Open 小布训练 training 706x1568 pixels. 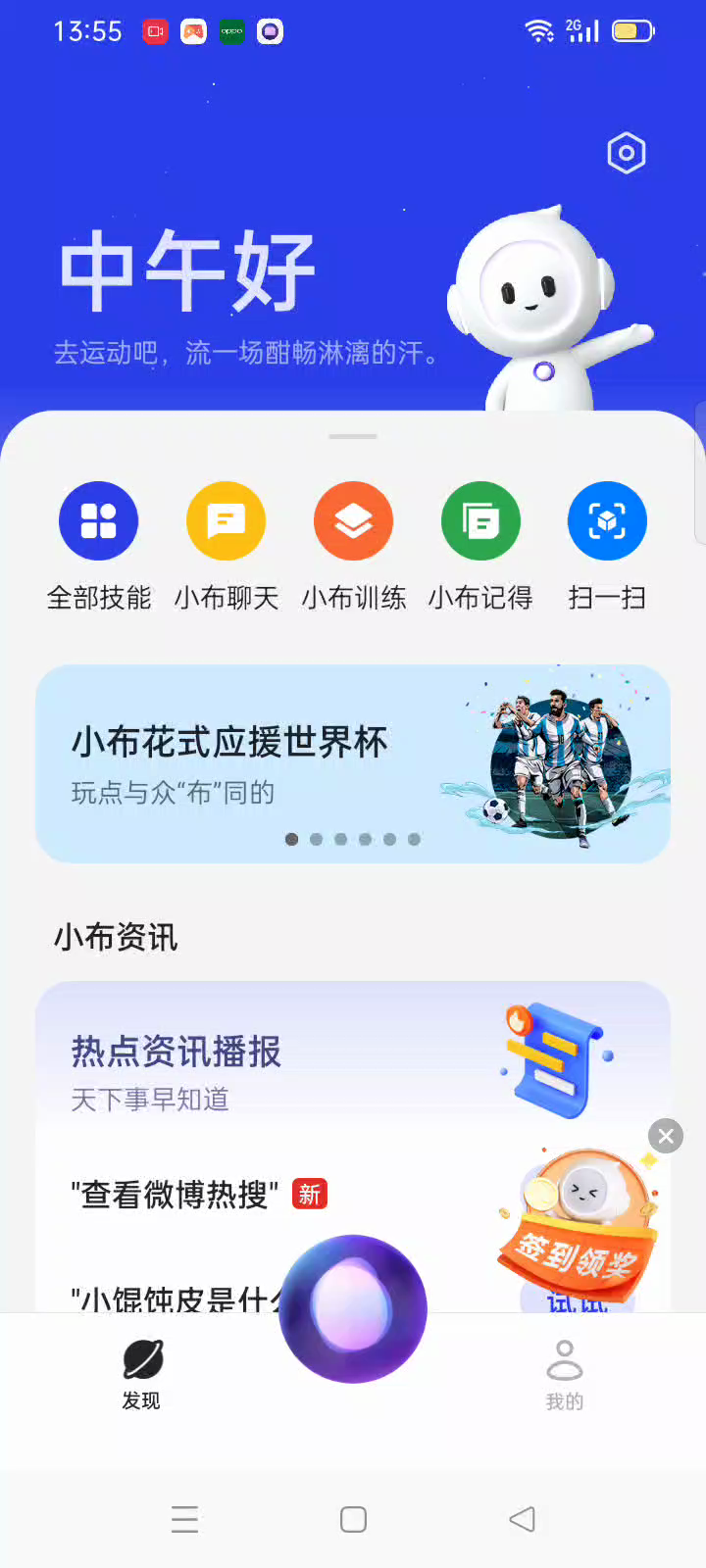point(353,521)
